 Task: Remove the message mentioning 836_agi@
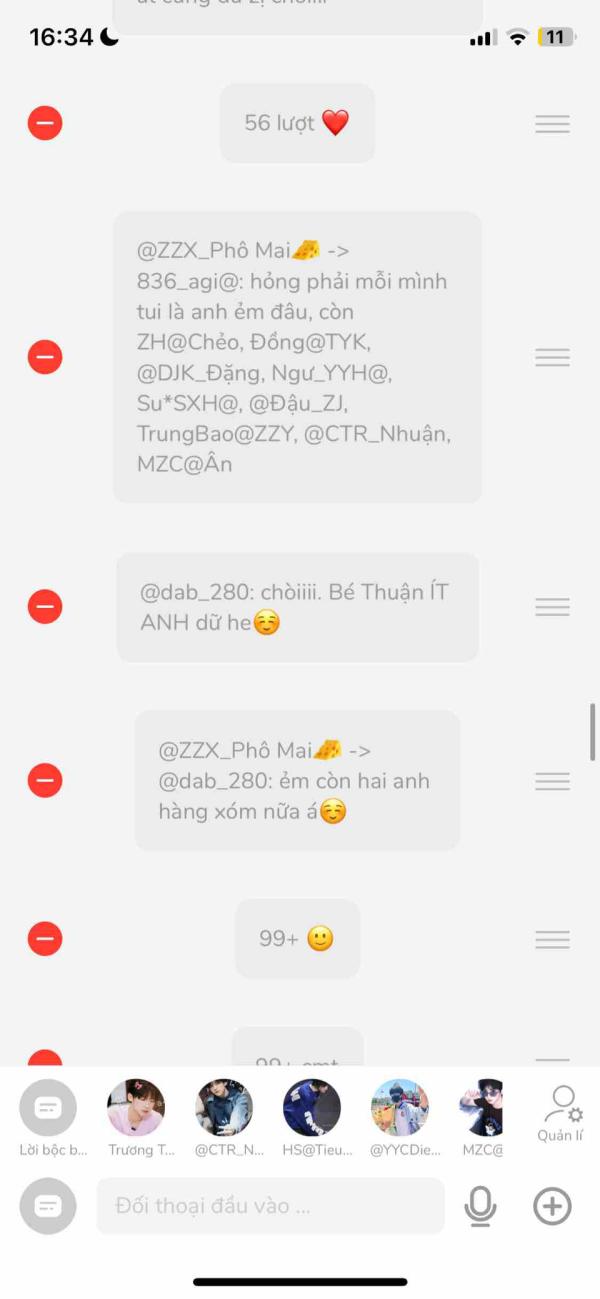coord(45,357)
